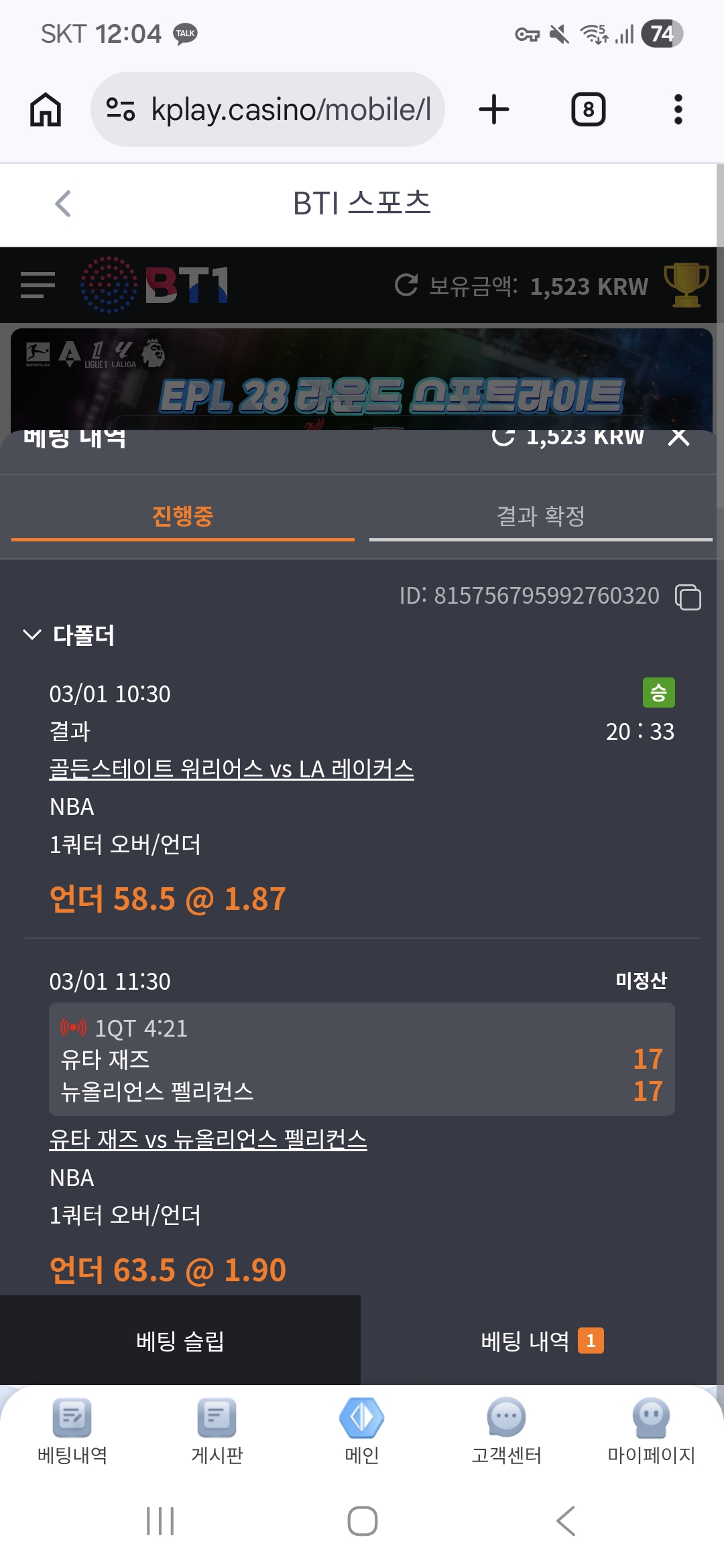This screenshot has width=724, height=1568.
Task: Collapse the 다폴더 section
Action: point(32,634)
